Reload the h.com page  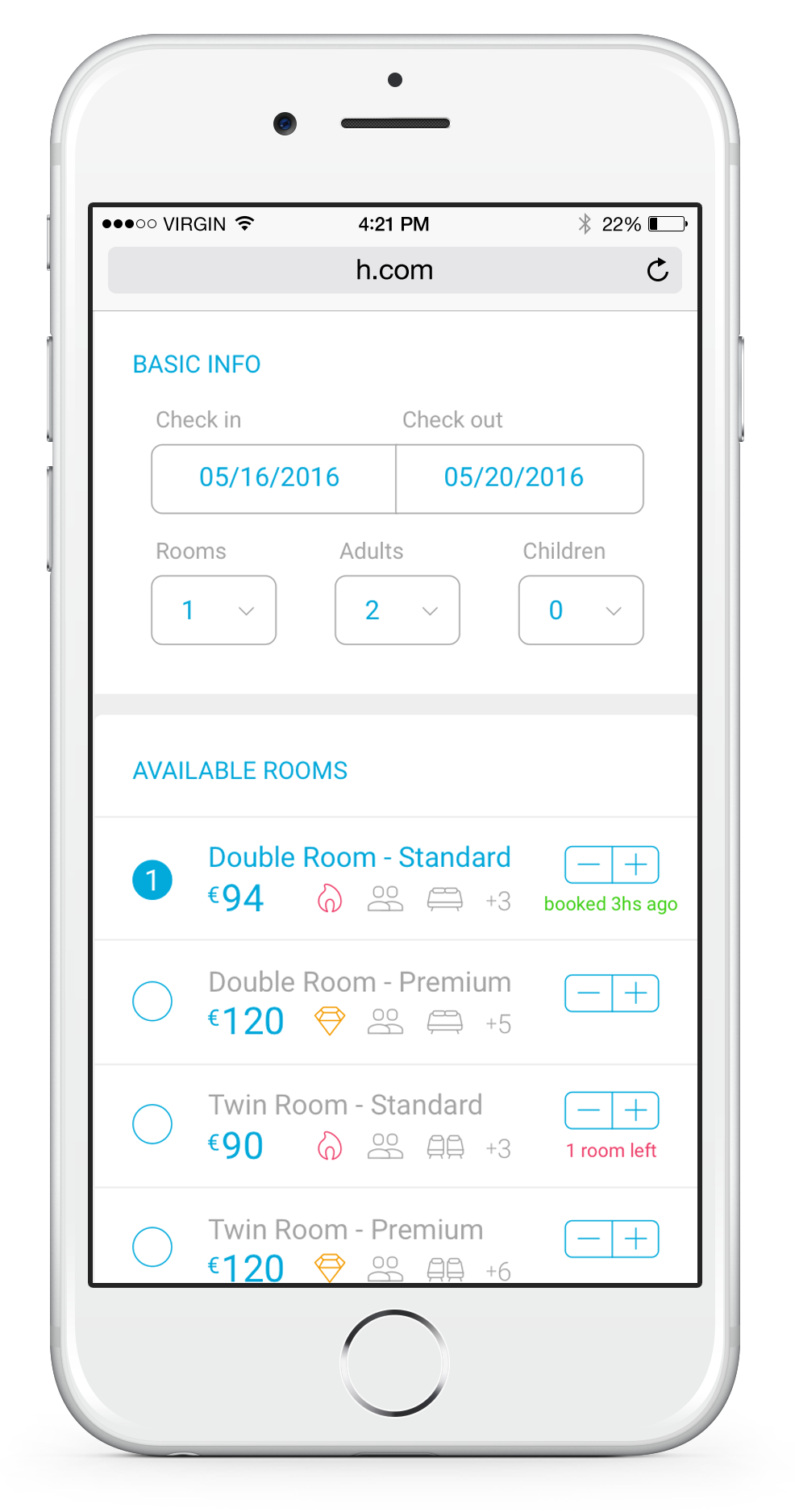[657, 269]
